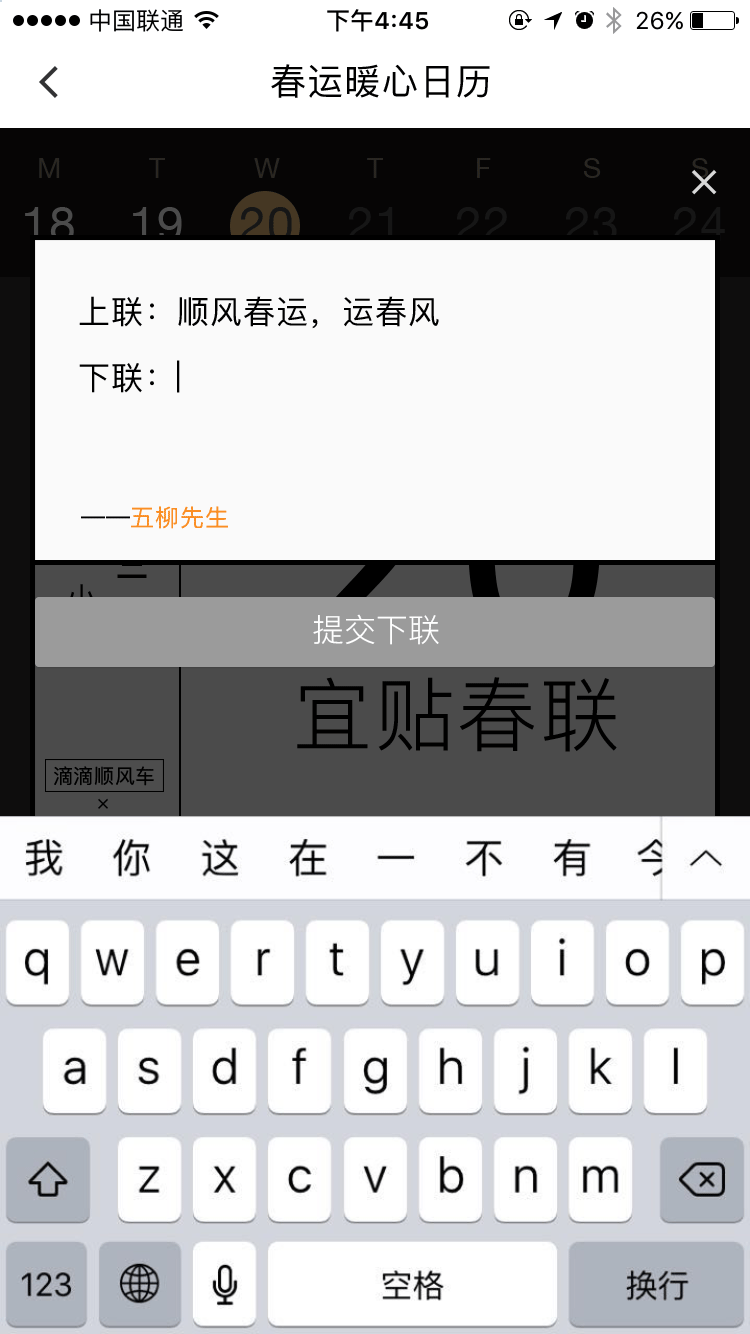Start voice dictation with microphone key

click(225, 1284)
